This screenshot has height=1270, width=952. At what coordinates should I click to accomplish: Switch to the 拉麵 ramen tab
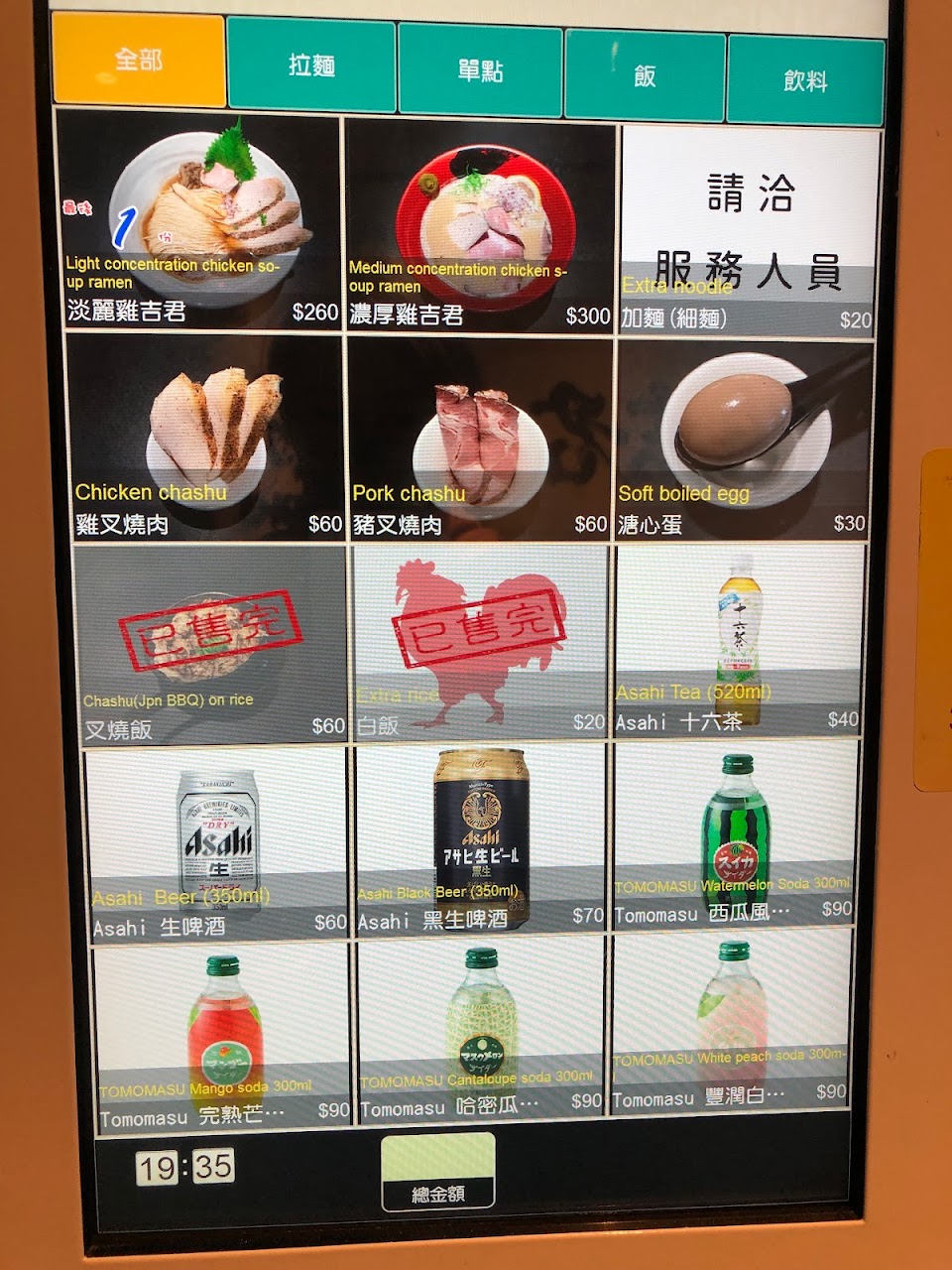(311, 65)
